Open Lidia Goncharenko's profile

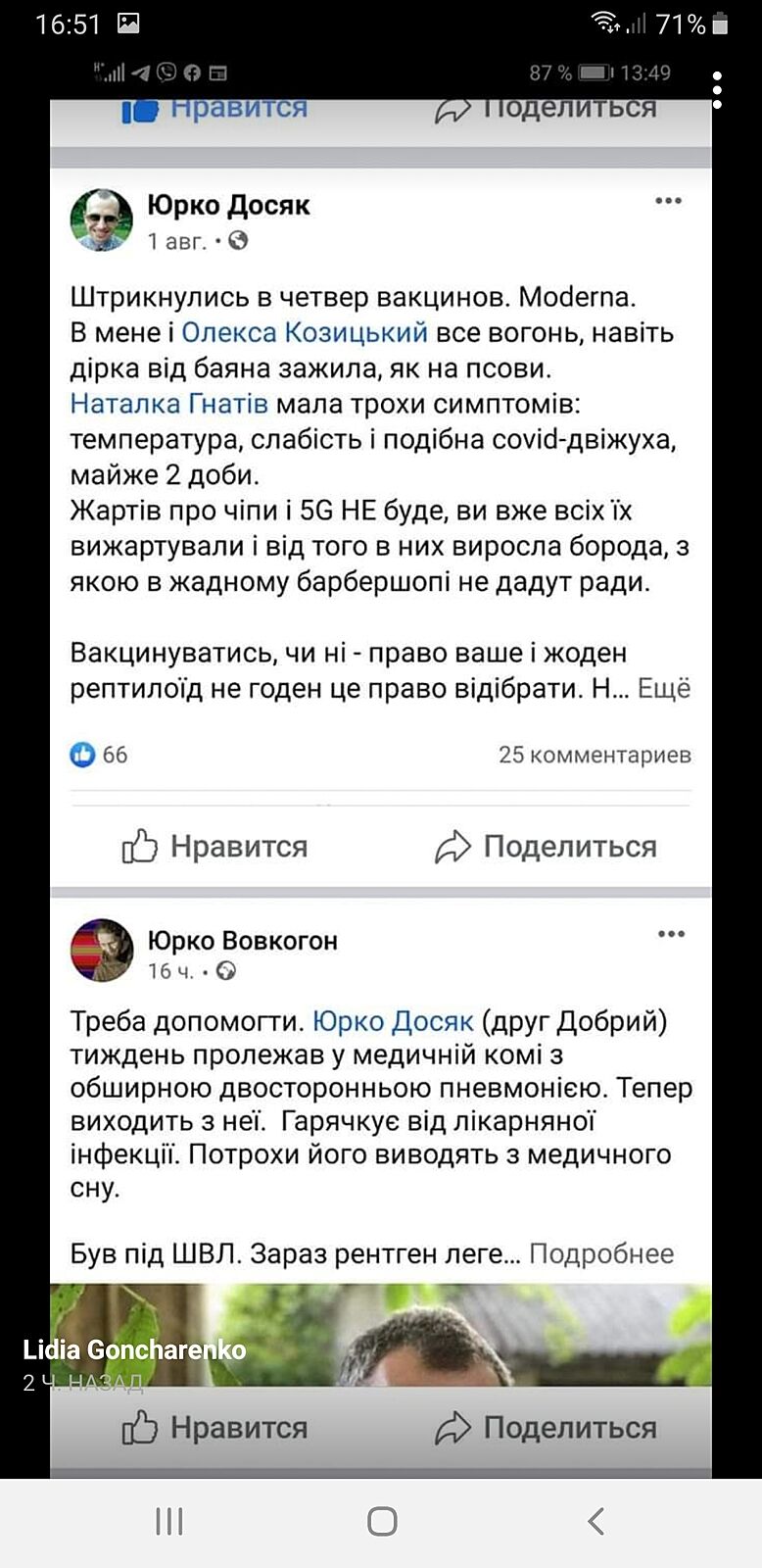[134, 1349]
